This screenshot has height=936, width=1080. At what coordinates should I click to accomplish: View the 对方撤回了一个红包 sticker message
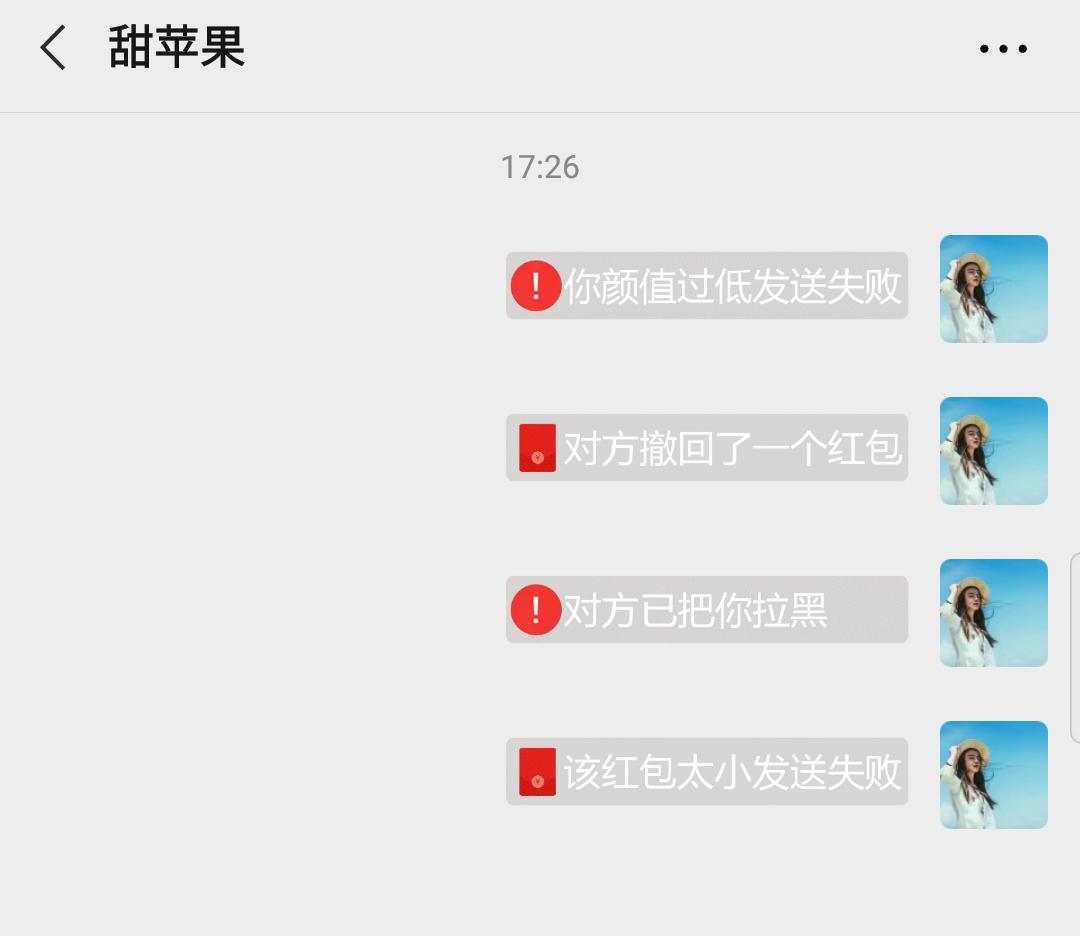pos(707,448)
